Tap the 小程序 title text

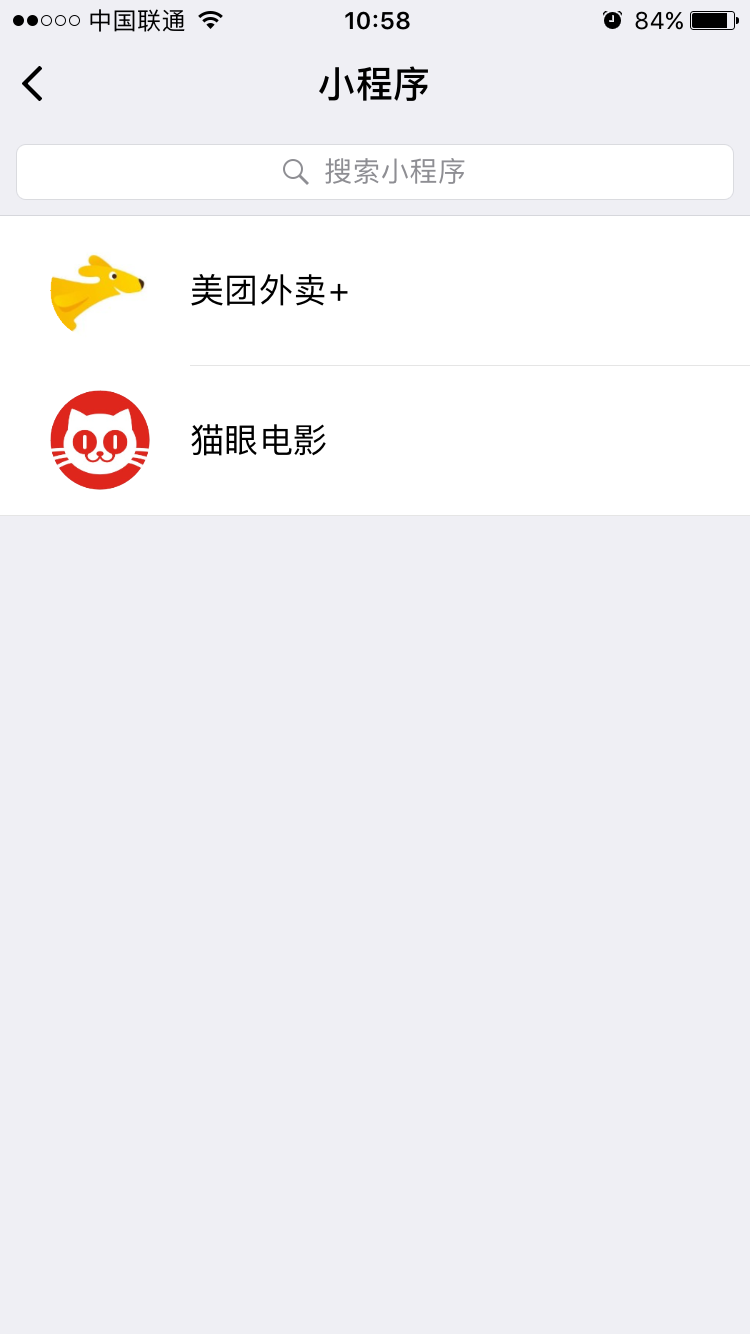coord(375,86)
